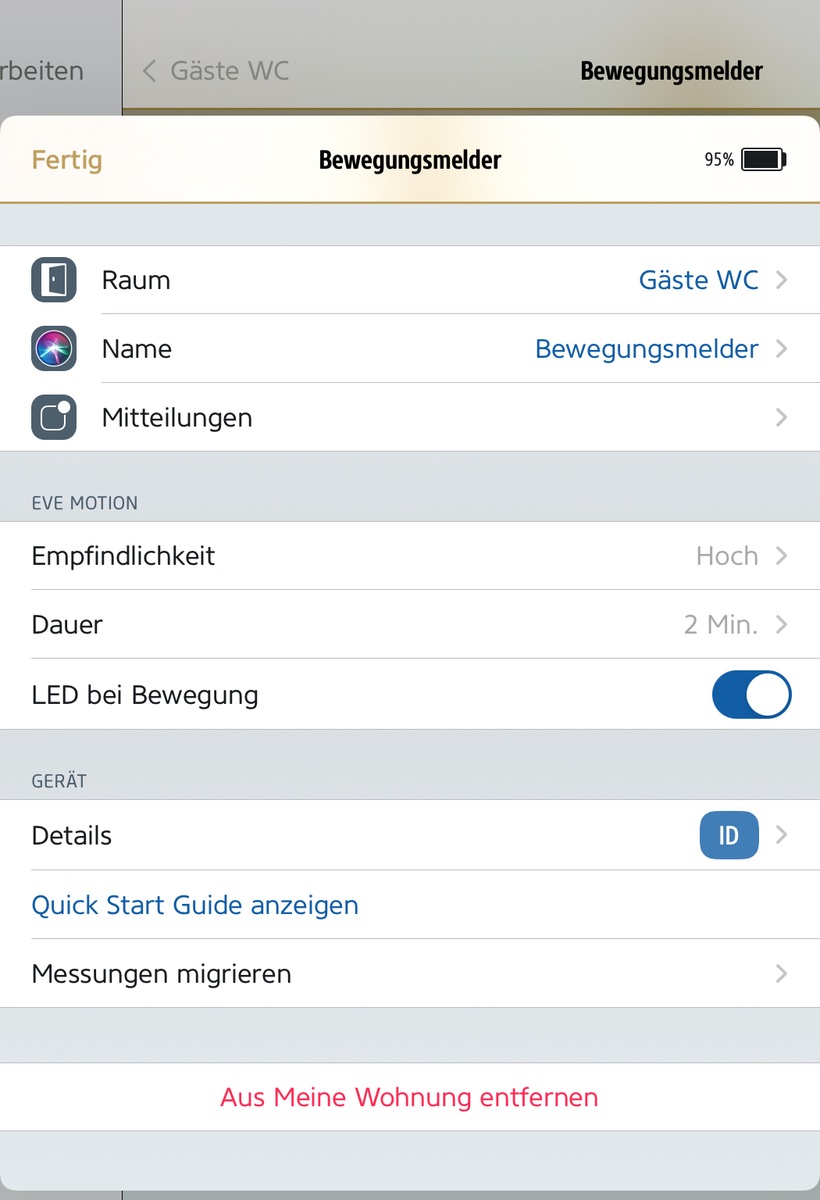Viewport: 820px width, 1200px height.
Task: Select Aus Meine Wohnung entfernen
Action: (409, 1097)
